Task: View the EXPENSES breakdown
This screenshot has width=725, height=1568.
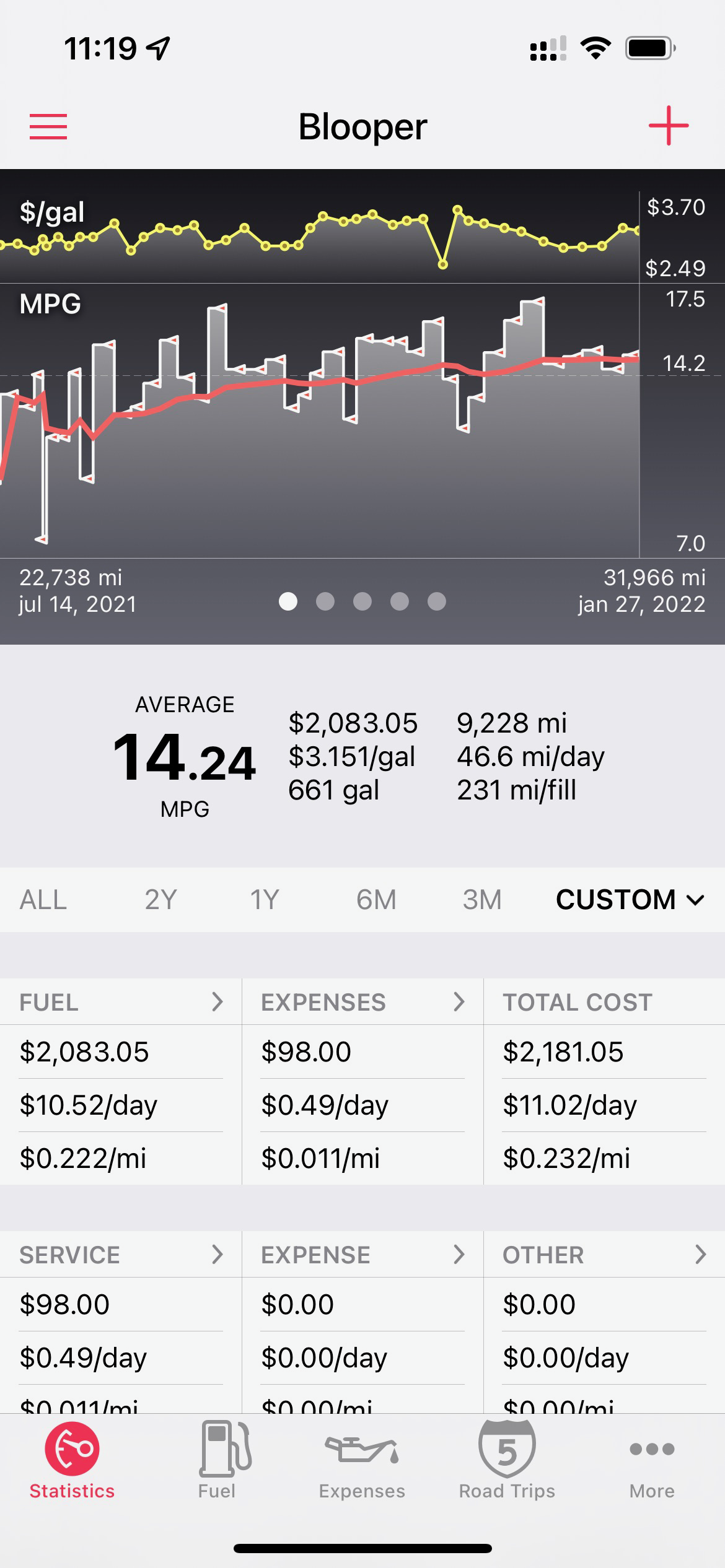Action: point(362,1002)
